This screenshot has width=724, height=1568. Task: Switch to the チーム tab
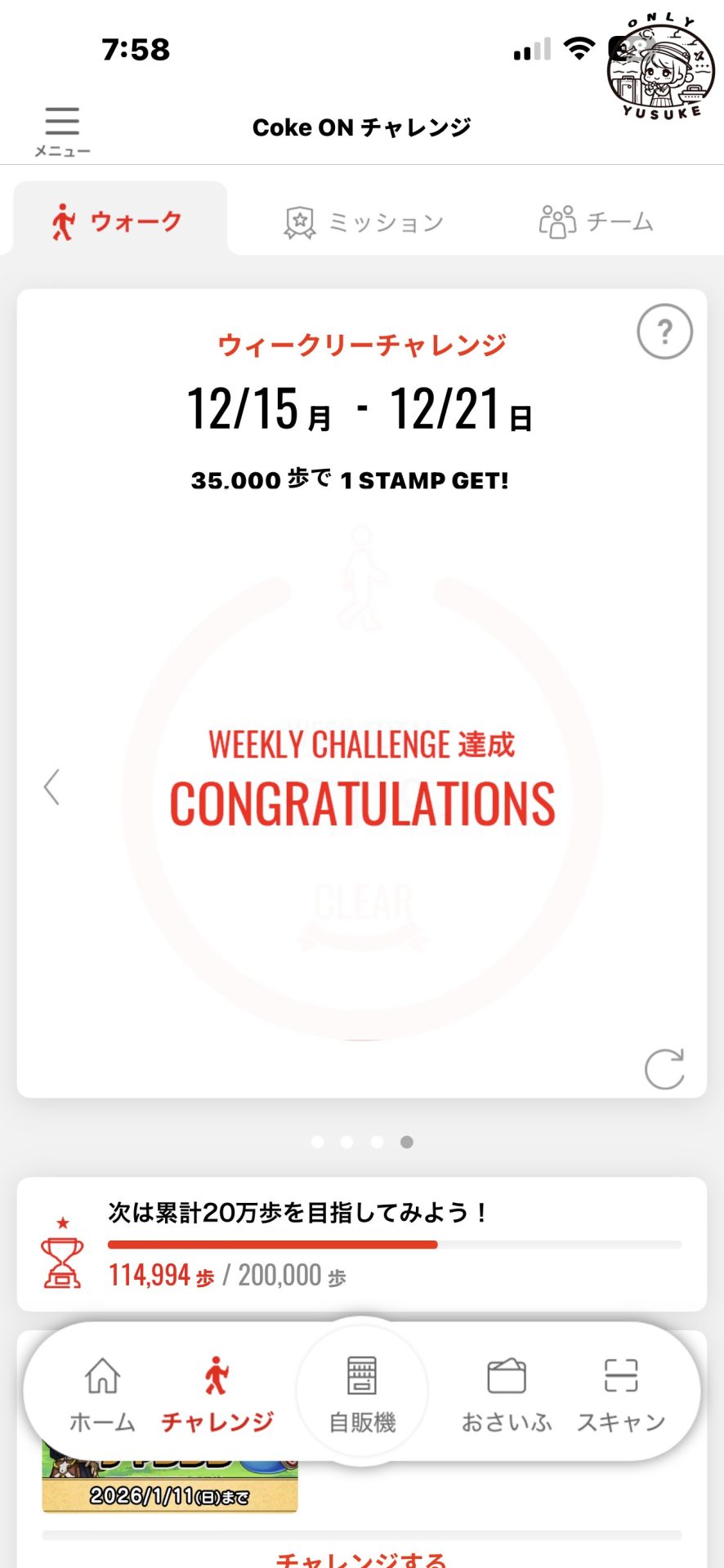[596, 221]
